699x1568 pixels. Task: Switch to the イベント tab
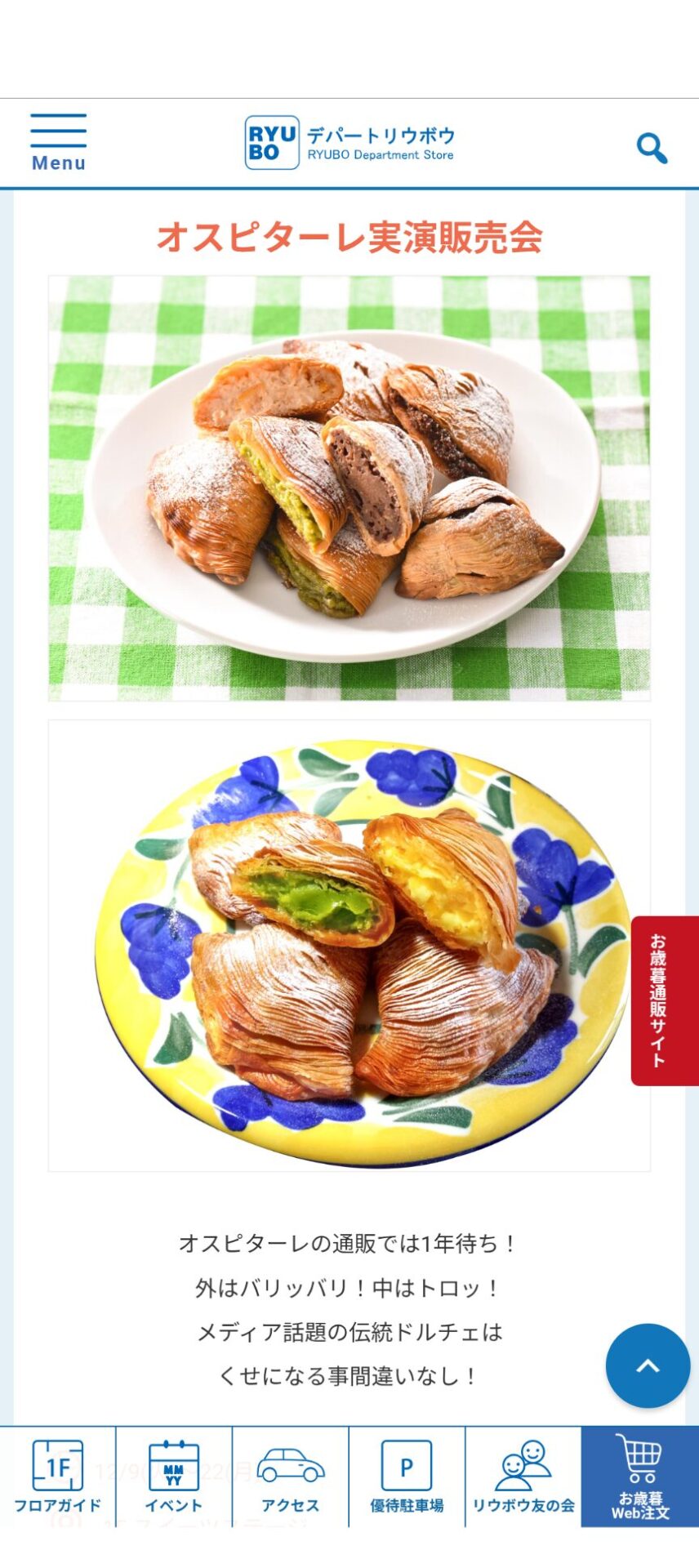click(x=174, y=1477)
